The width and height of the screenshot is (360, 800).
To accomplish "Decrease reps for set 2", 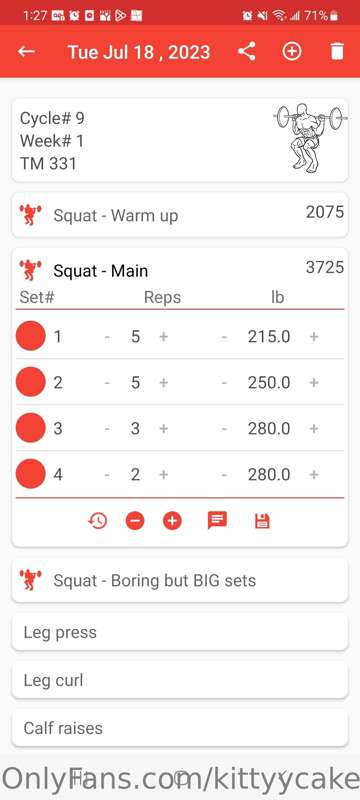I will [x=107, y=383].
